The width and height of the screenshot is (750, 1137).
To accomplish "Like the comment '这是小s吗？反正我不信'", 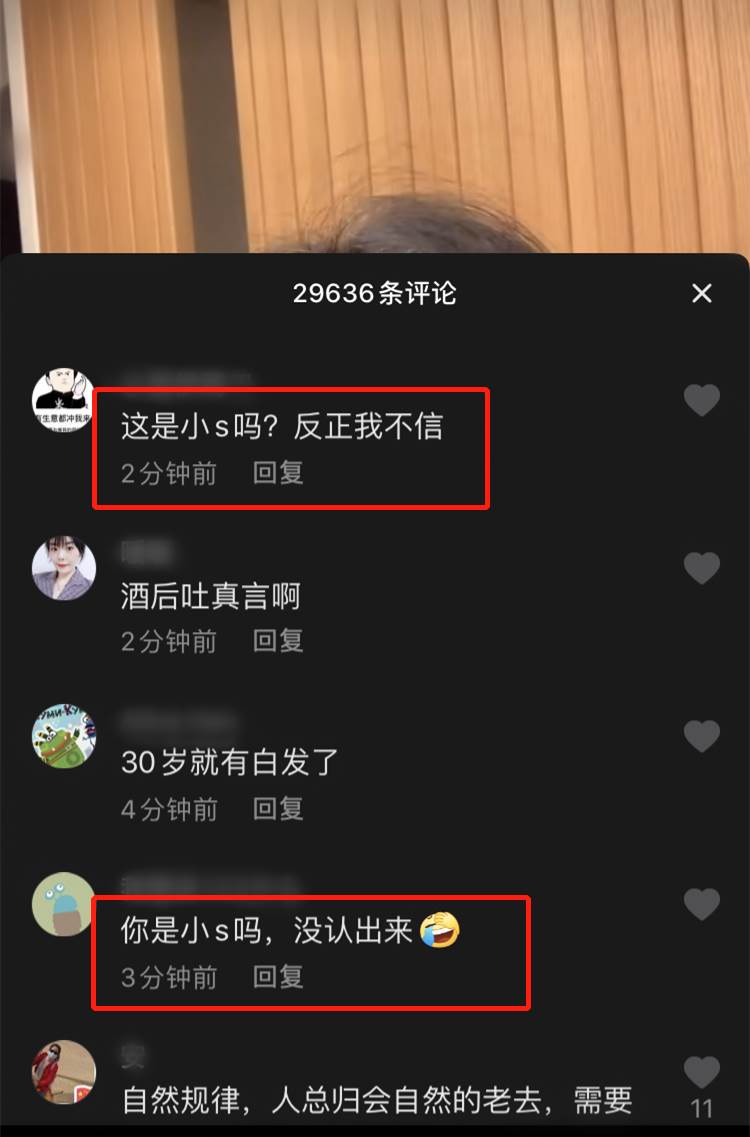I will click(701, 401).
